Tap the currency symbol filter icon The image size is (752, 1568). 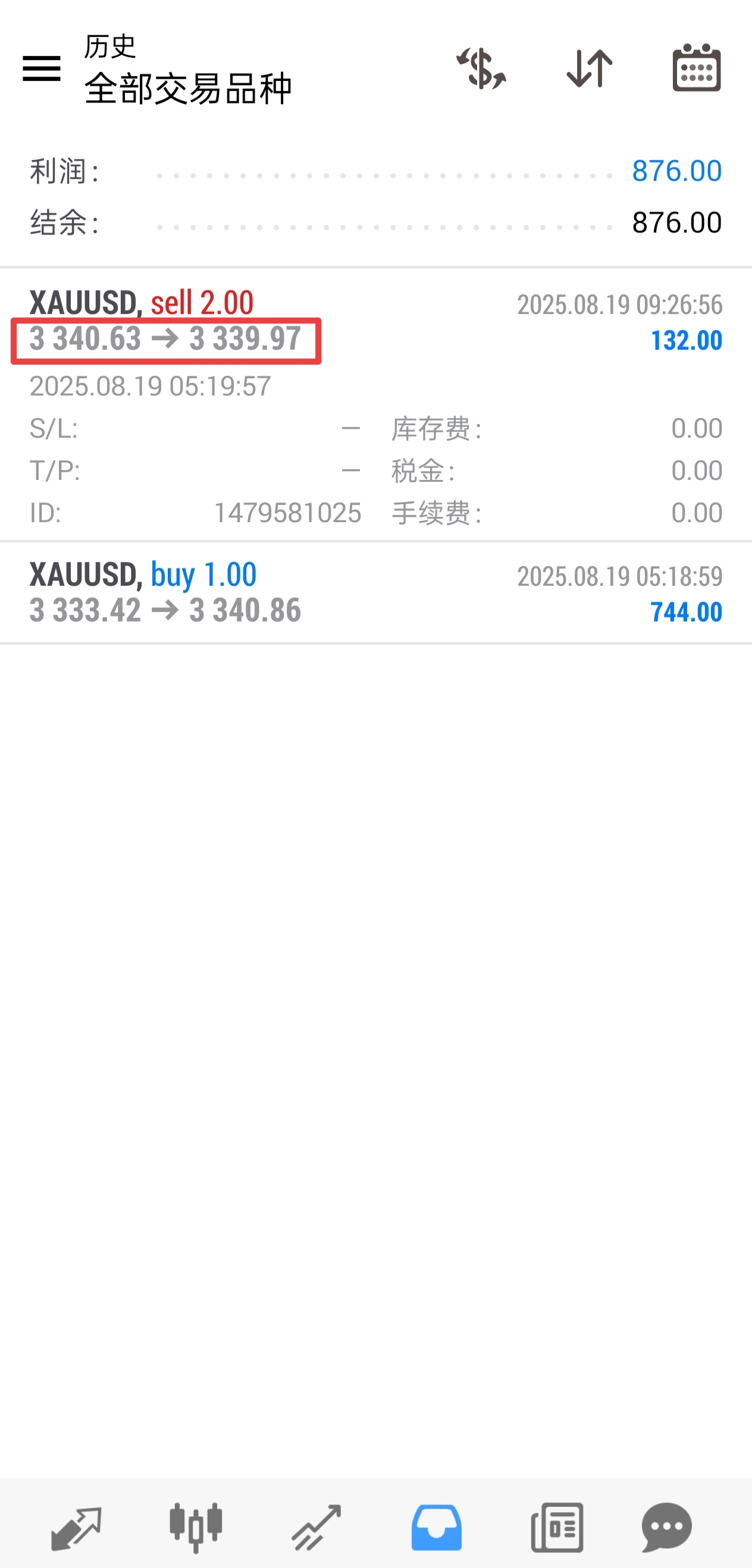coord(481,68)
